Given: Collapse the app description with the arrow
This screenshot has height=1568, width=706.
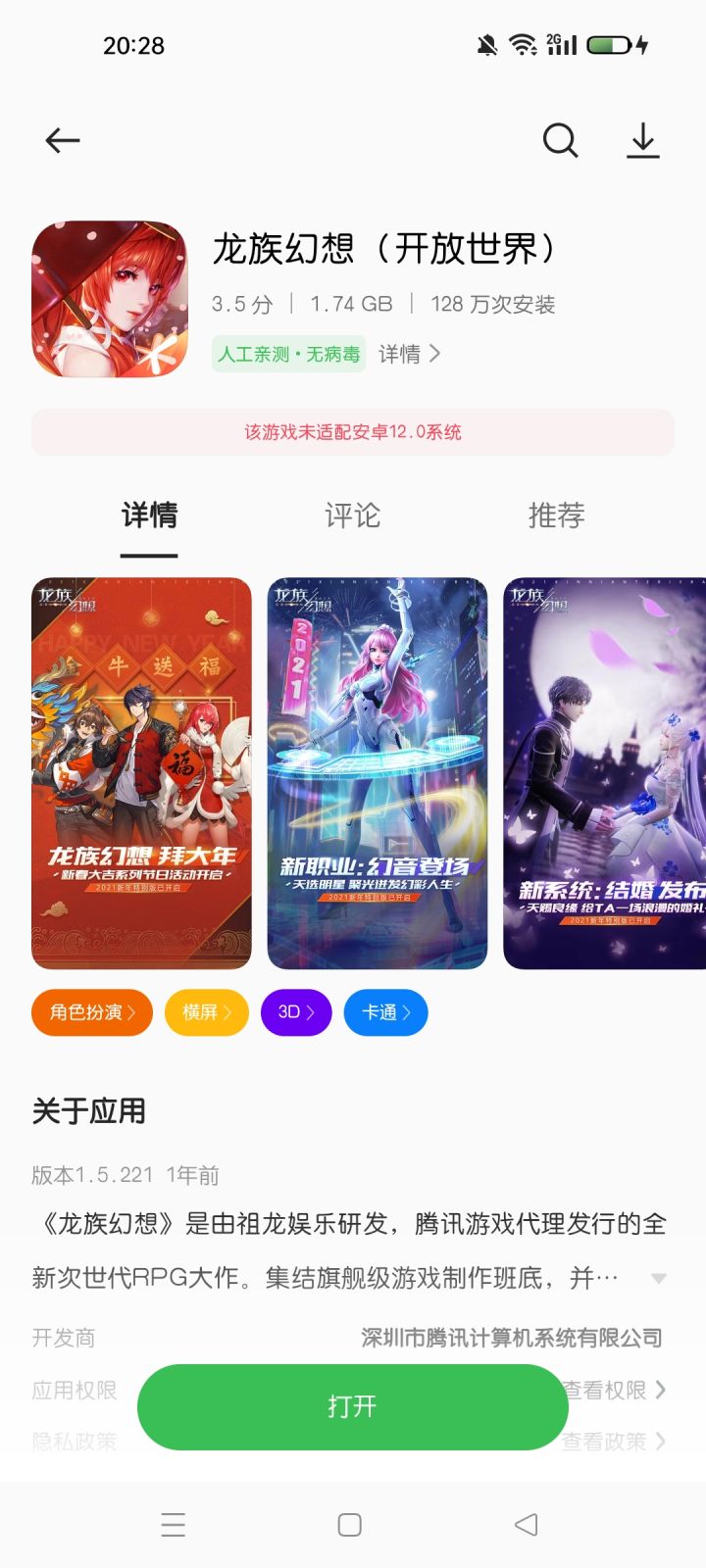Looking at the screenshot, I should pos(659,1278).
